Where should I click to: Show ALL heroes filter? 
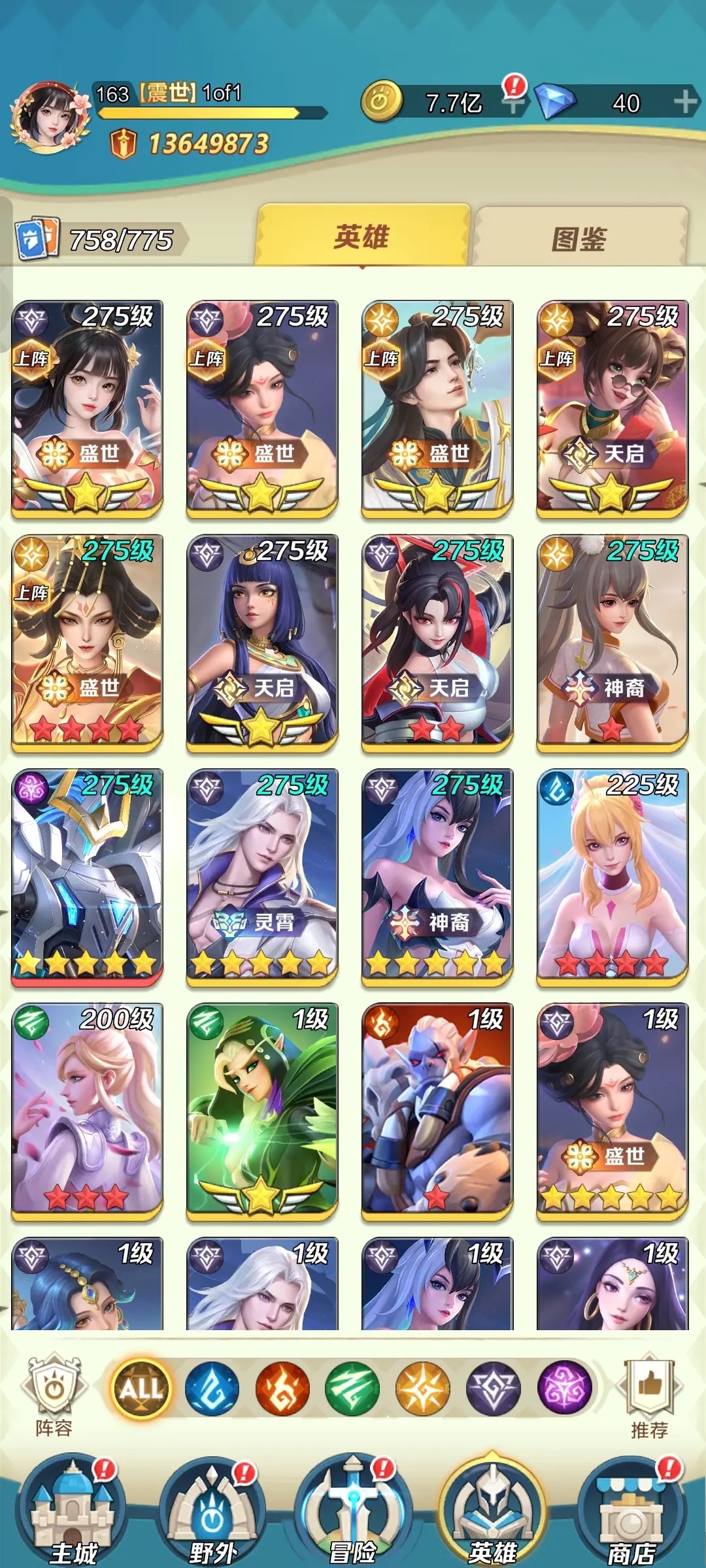pyautogui.click(x=140, y=1388)
